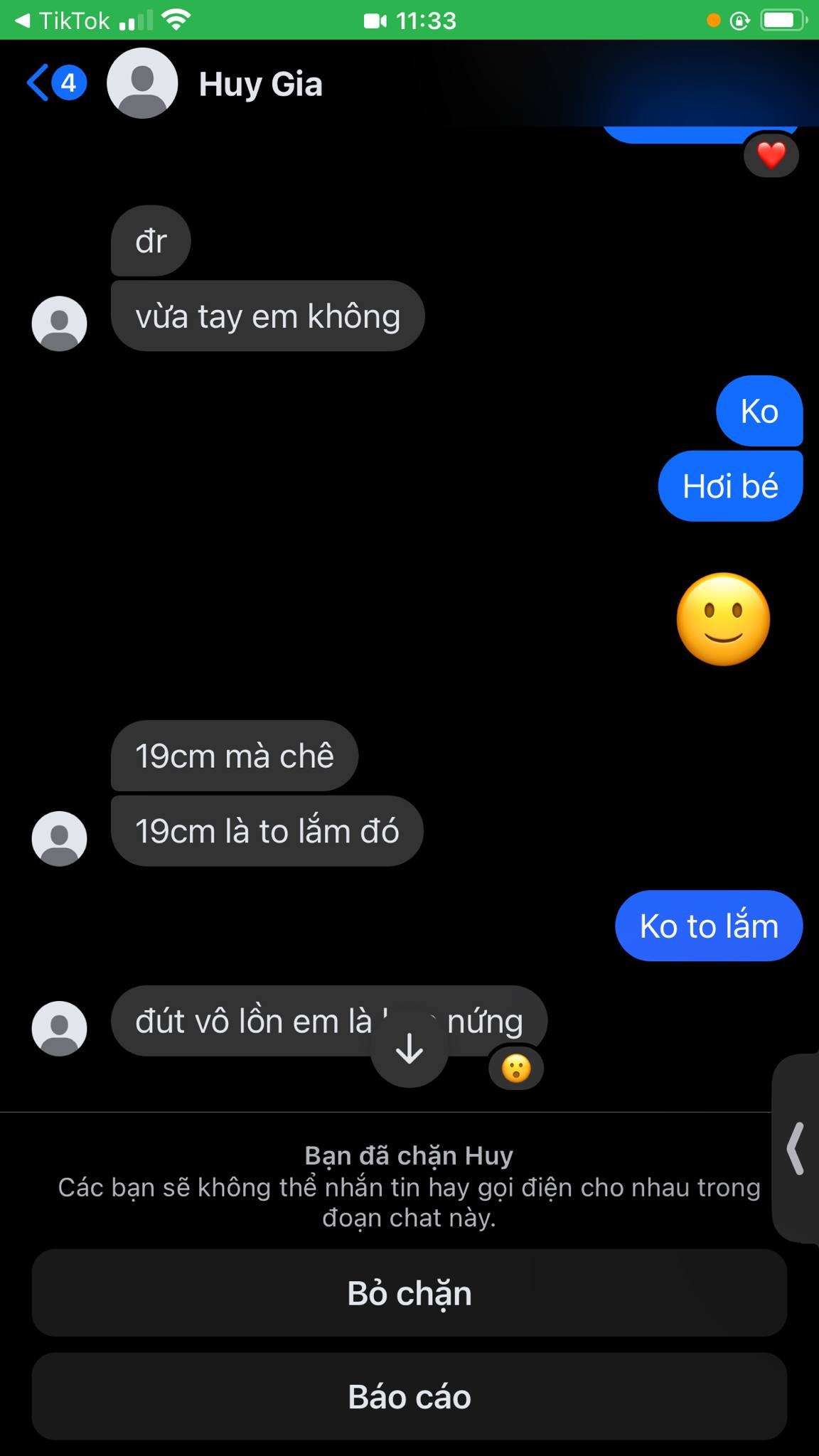
Task: Report the conversation via Báo cáo
Action: pos(409,1397)
